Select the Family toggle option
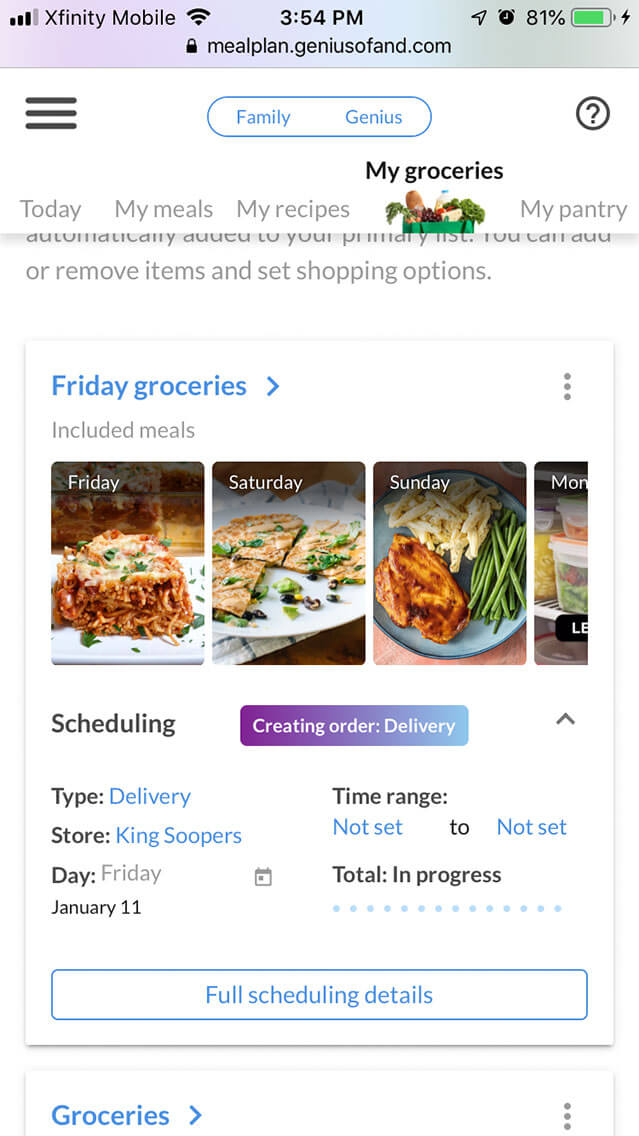 [x=263, y=117]
